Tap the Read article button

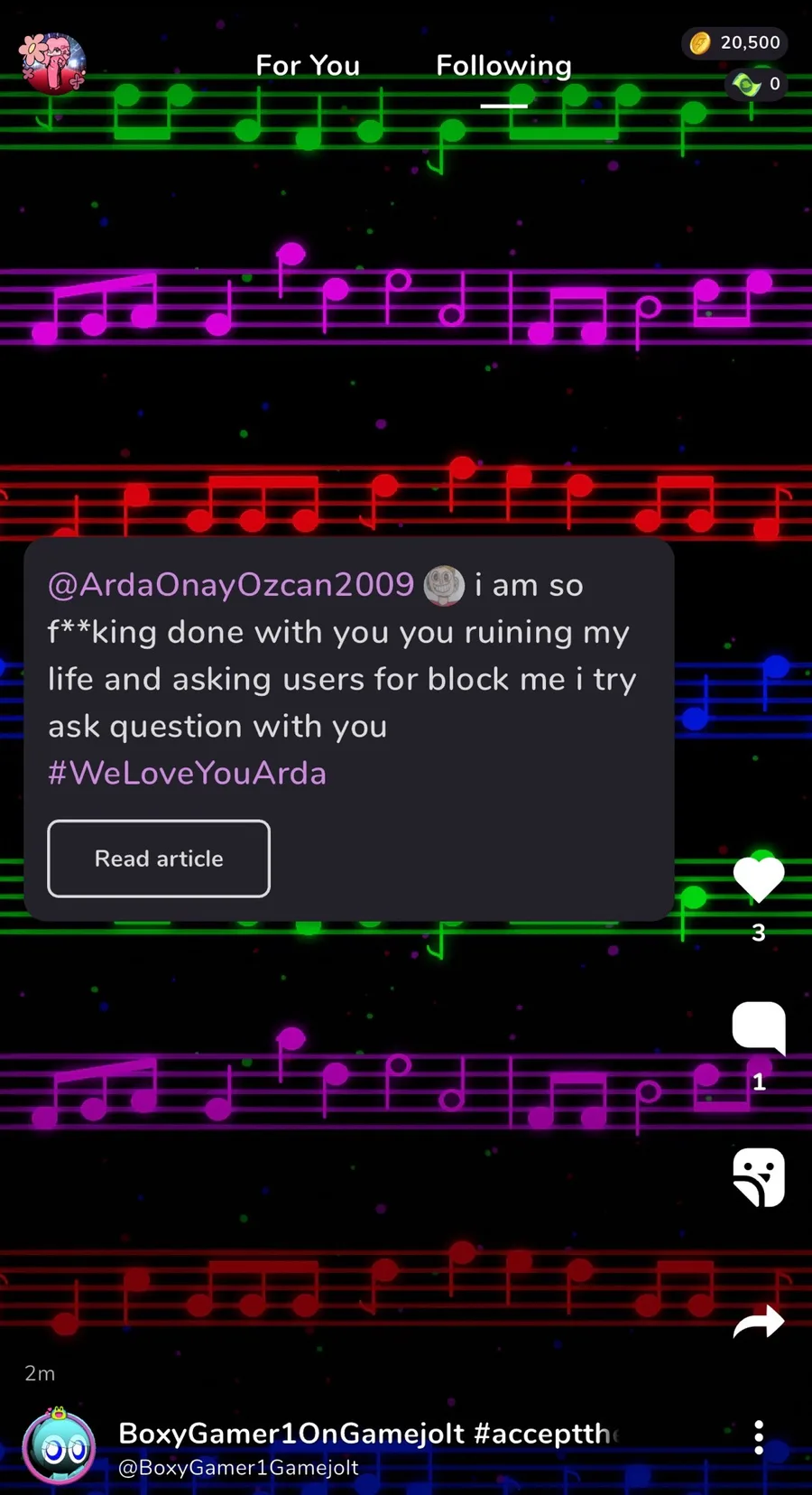point(159,859)
